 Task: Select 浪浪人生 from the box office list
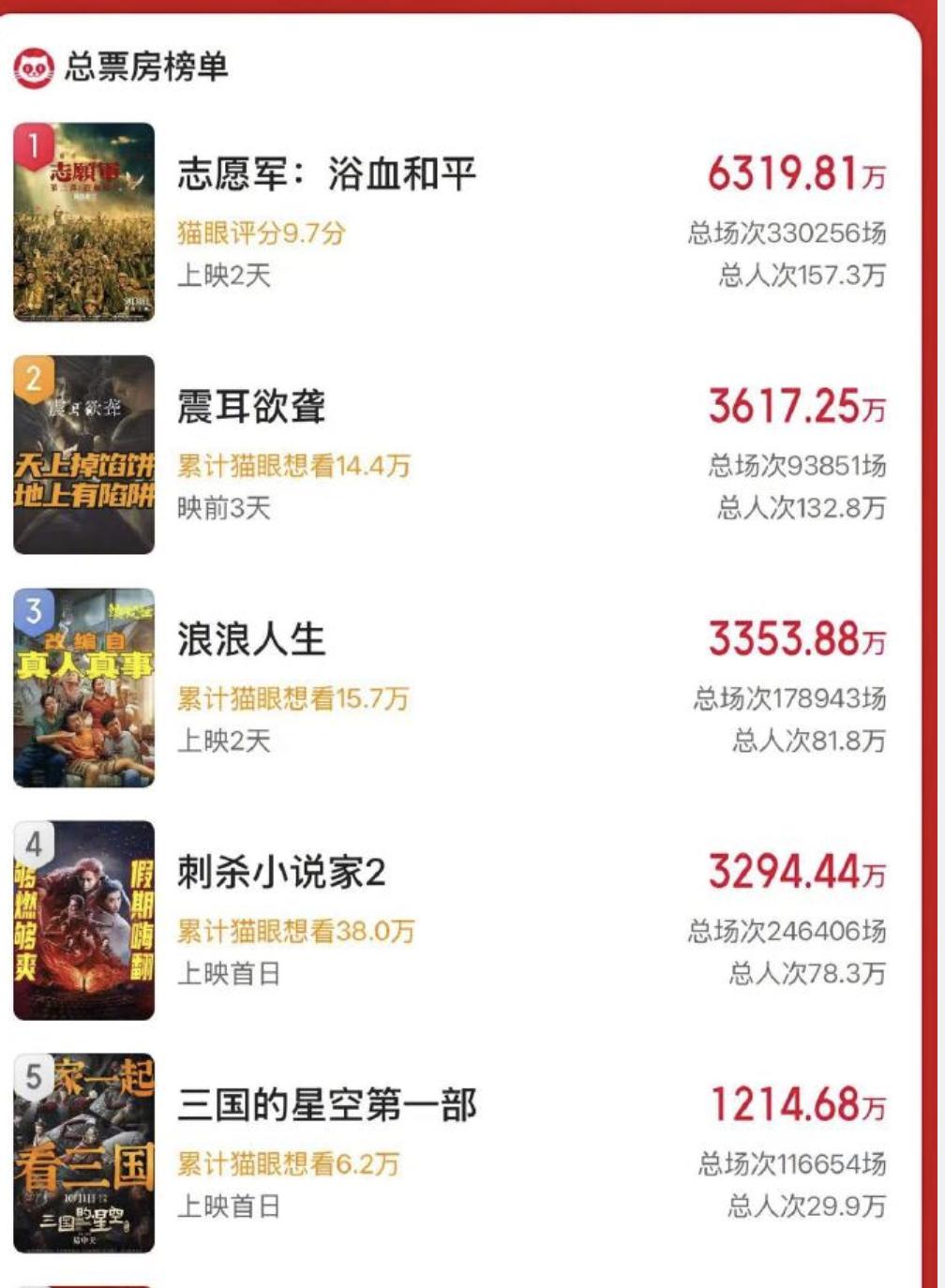pos(251,640)
